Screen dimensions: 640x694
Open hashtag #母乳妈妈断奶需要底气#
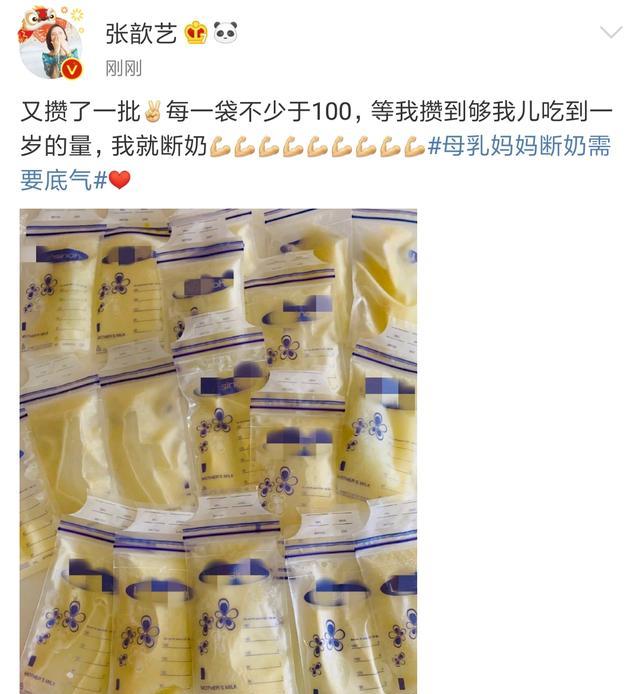coord(518,147)
